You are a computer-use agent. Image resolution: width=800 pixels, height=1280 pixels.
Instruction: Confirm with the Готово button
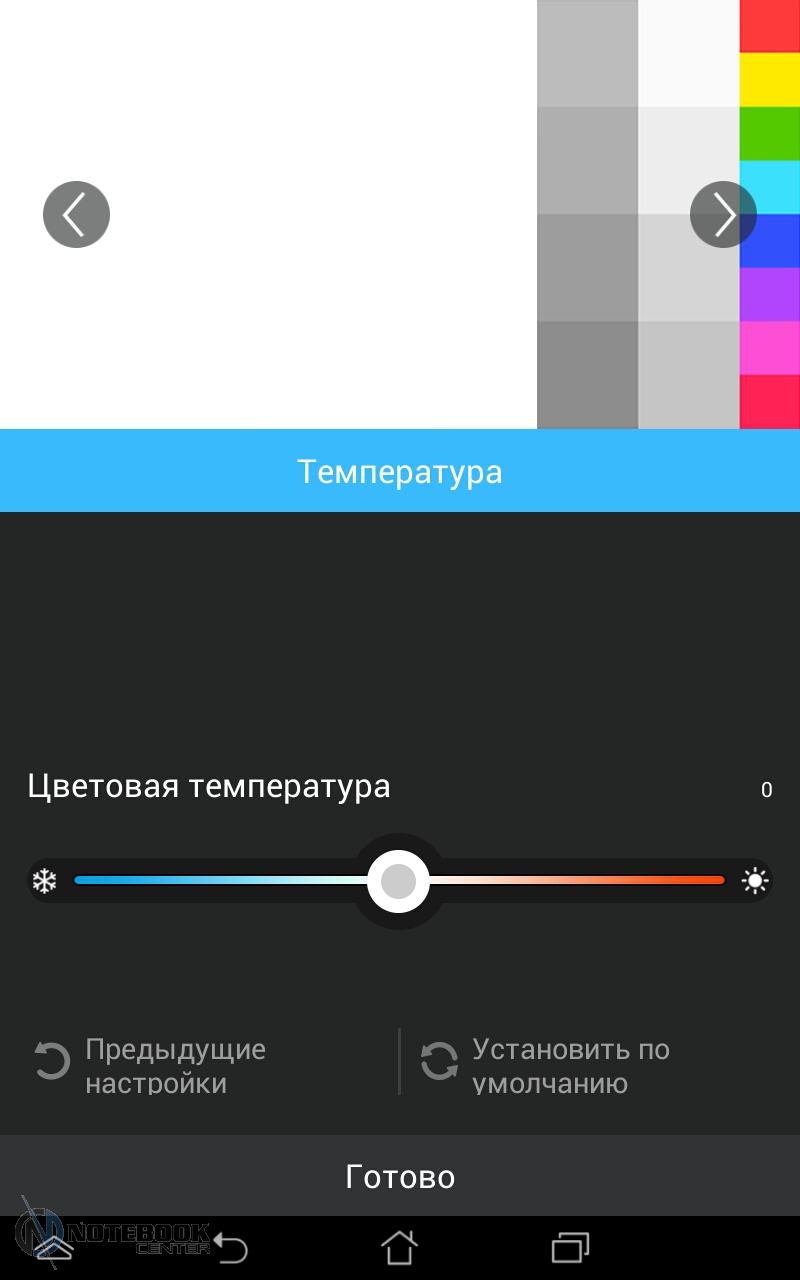400,1176
